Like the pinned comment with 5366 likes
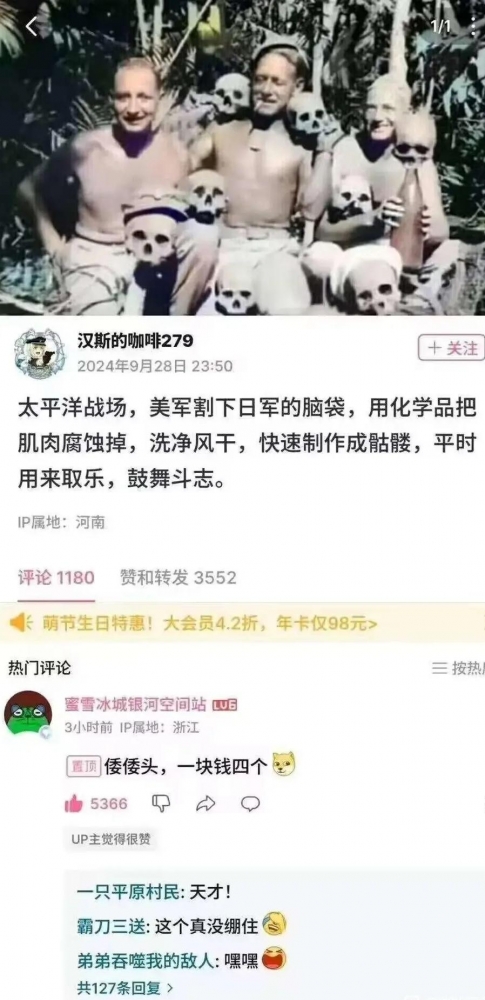The width and height of the screenshot is (485, 1000). pos(96,804)
